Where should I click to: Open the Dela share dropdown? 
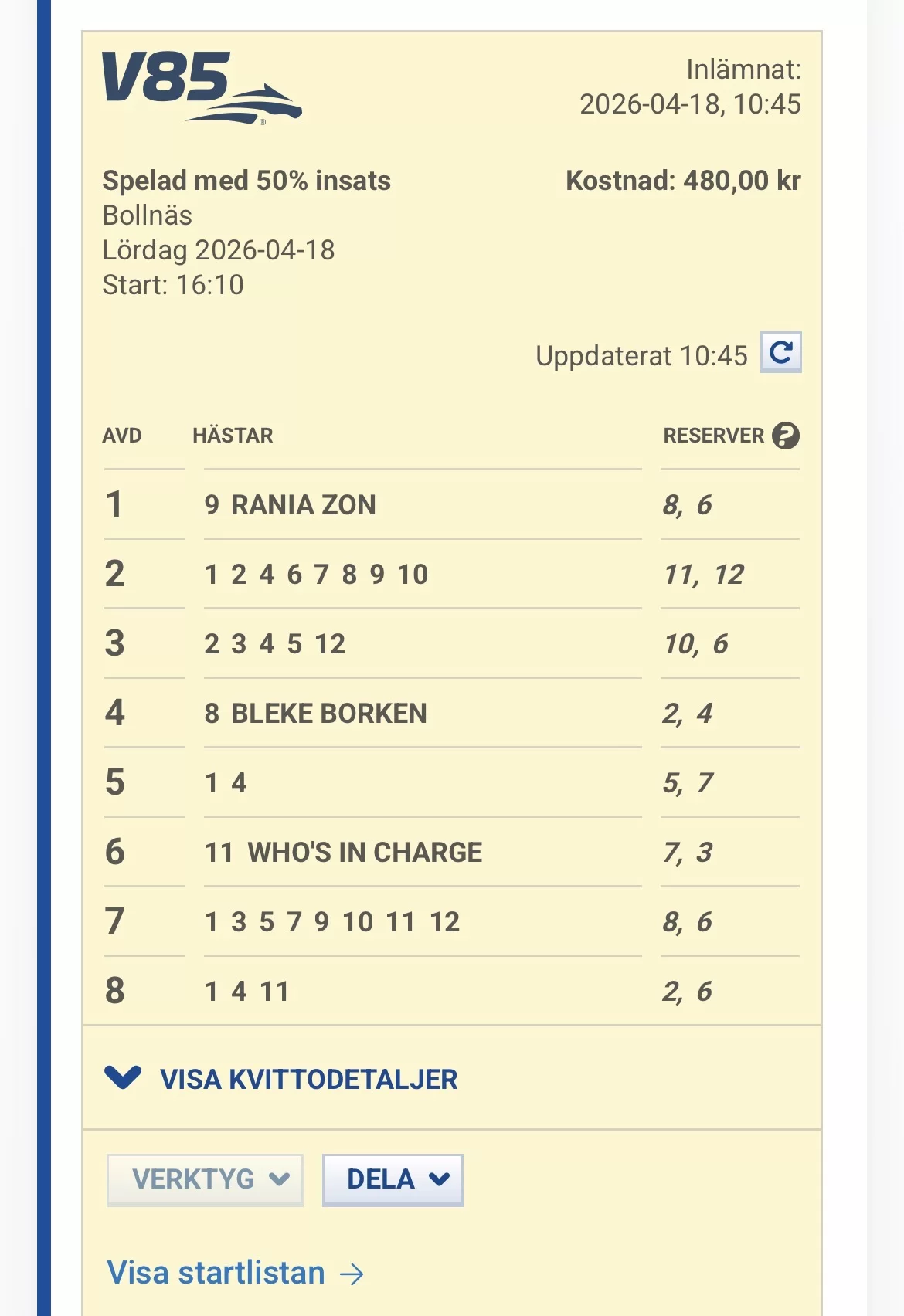pyautogui.click(x=393, y=1179)
